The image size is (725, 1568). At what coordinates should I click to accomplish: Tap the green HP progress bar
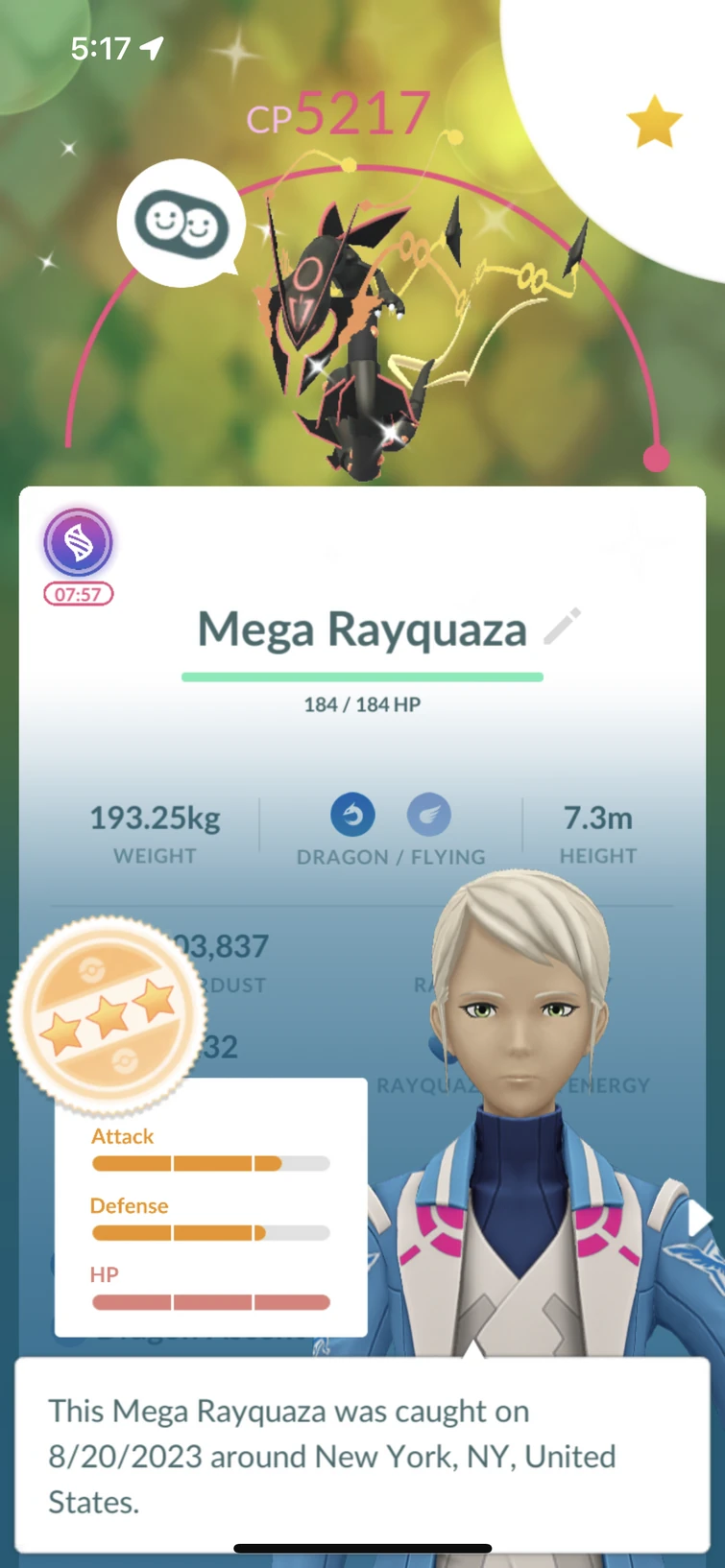(x=362, y=677)
